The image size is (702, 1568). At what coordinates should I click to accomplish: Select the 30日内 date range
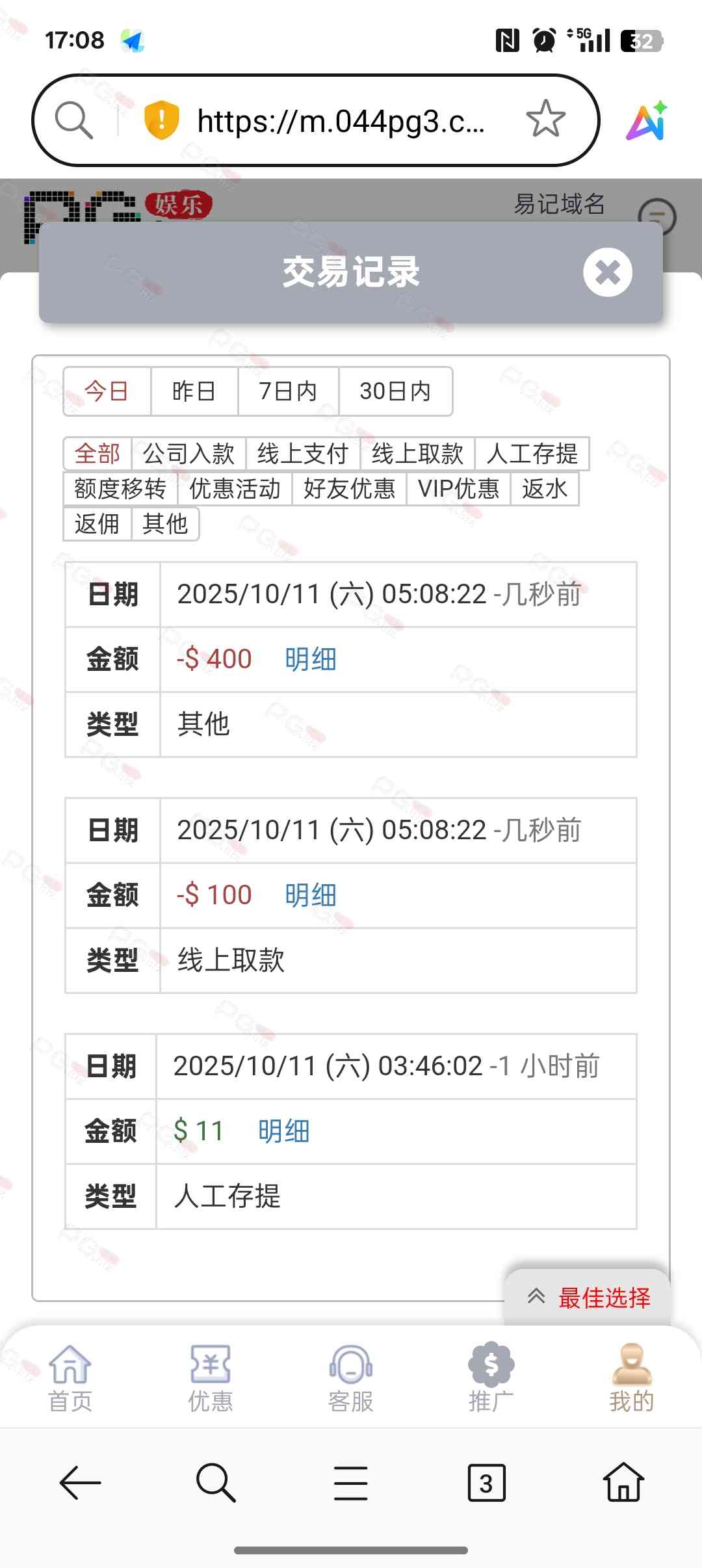click(x=395, y=391)
